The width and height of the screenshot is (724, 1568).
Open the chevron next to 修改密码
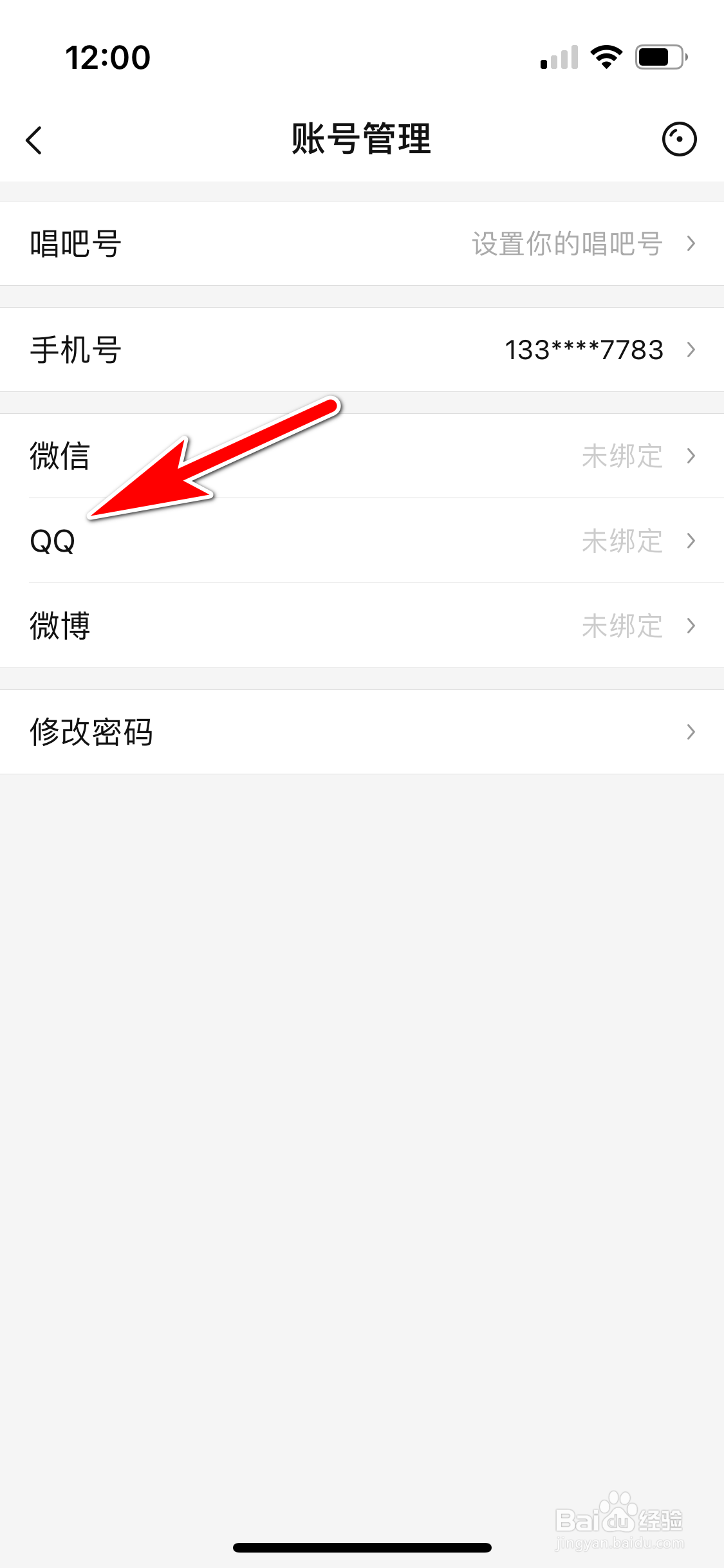click(692, 732)
